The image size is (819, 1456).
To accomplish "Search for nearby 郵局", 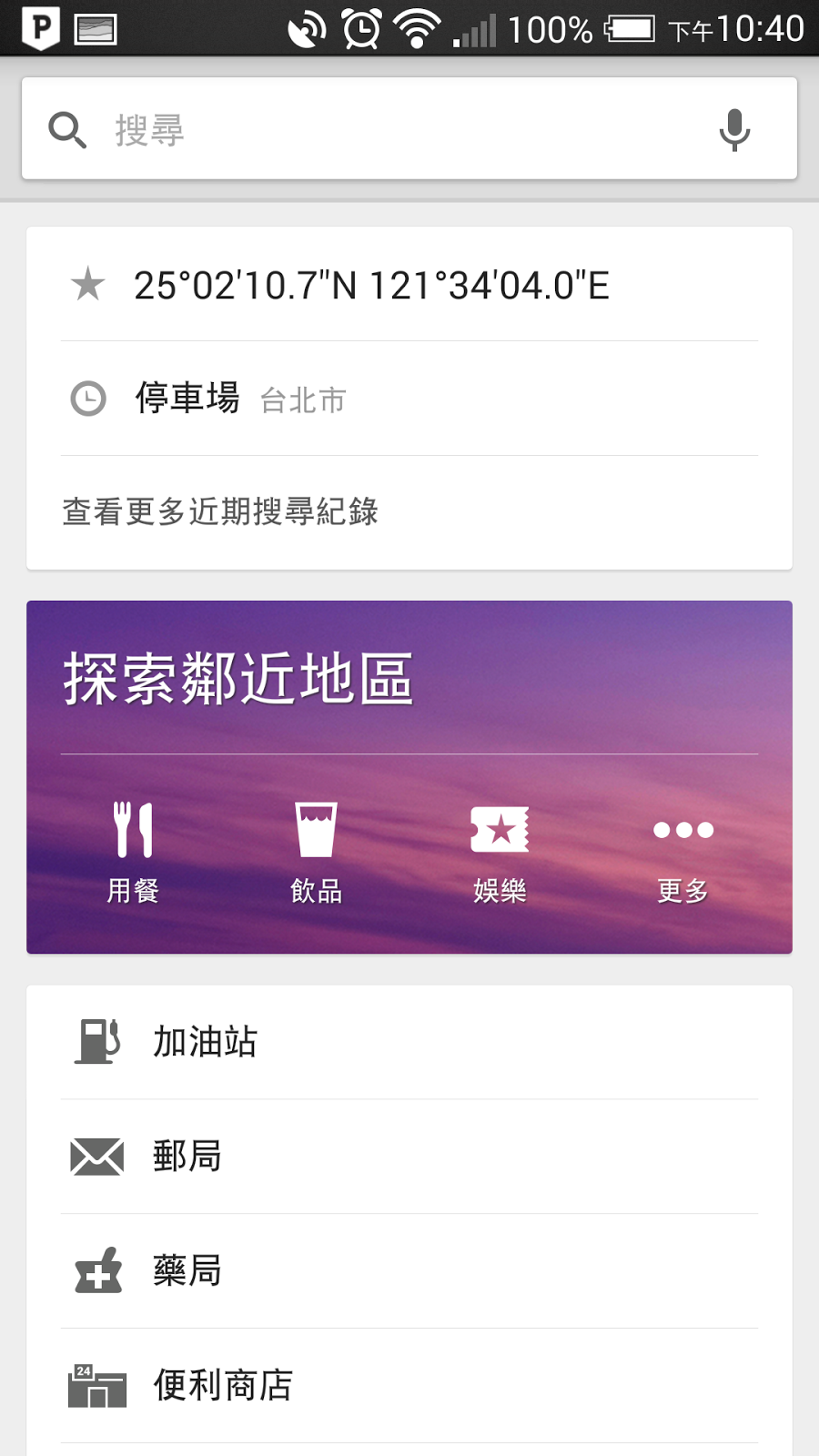I will [187, 1157].
